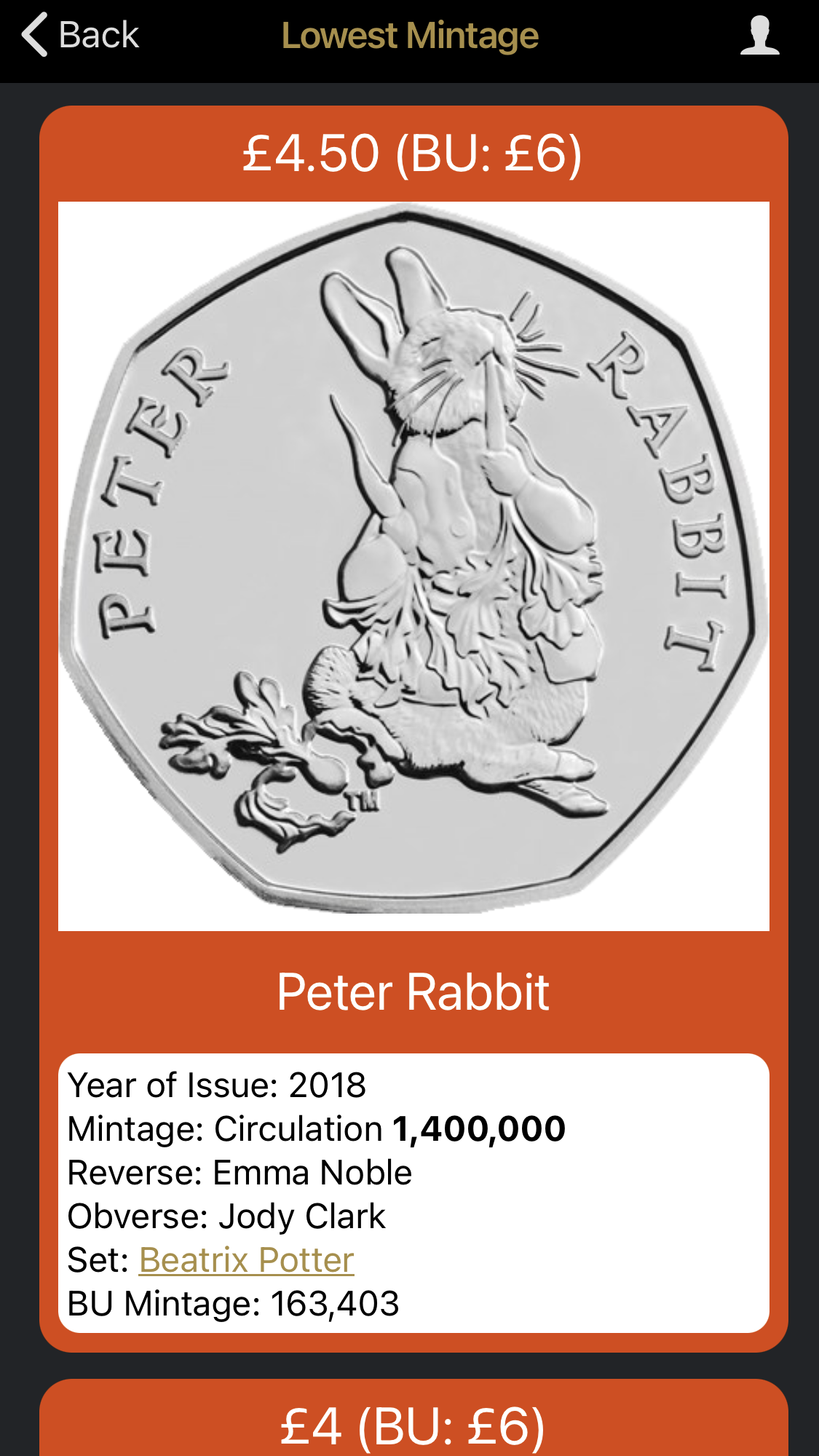Open the Beatrix Potter set link
The height and width of the screenshot is (1456, 819).
click(x=247, y=1260)
